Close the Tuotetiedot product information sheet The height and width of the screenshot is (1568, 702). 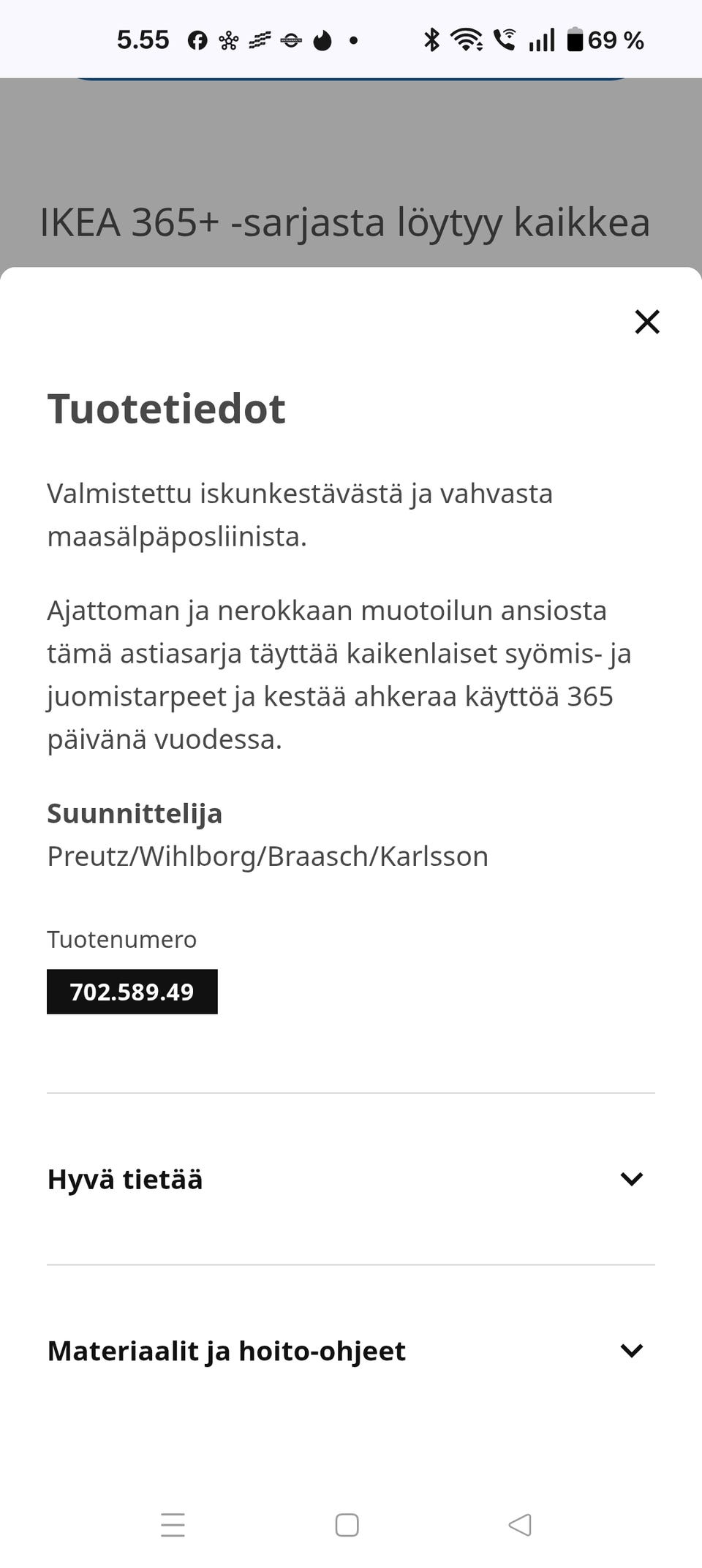646,322
